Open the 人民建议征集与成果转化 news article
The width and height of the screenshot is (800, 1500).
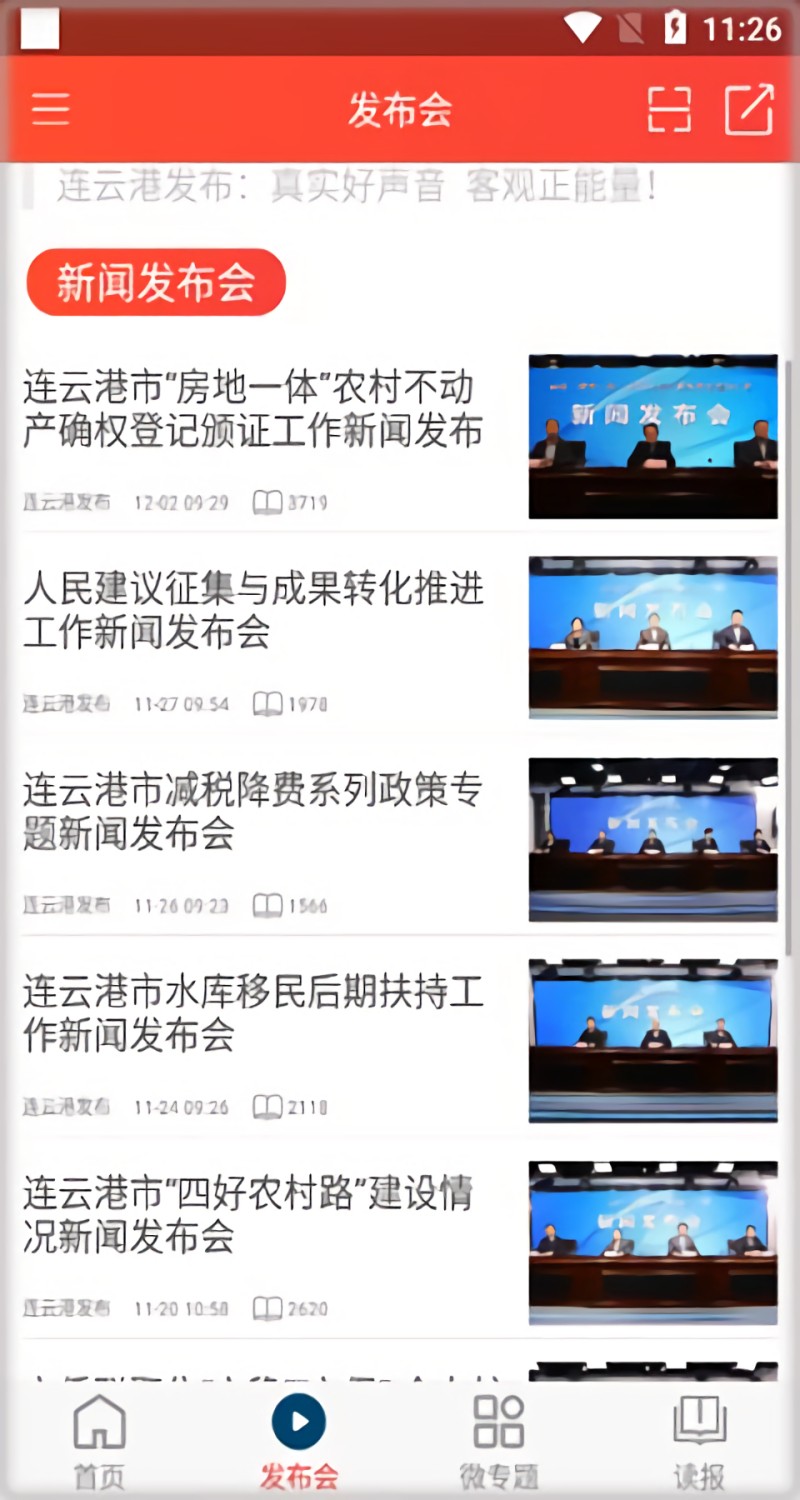pyautogui.click(x=255, y=610)
